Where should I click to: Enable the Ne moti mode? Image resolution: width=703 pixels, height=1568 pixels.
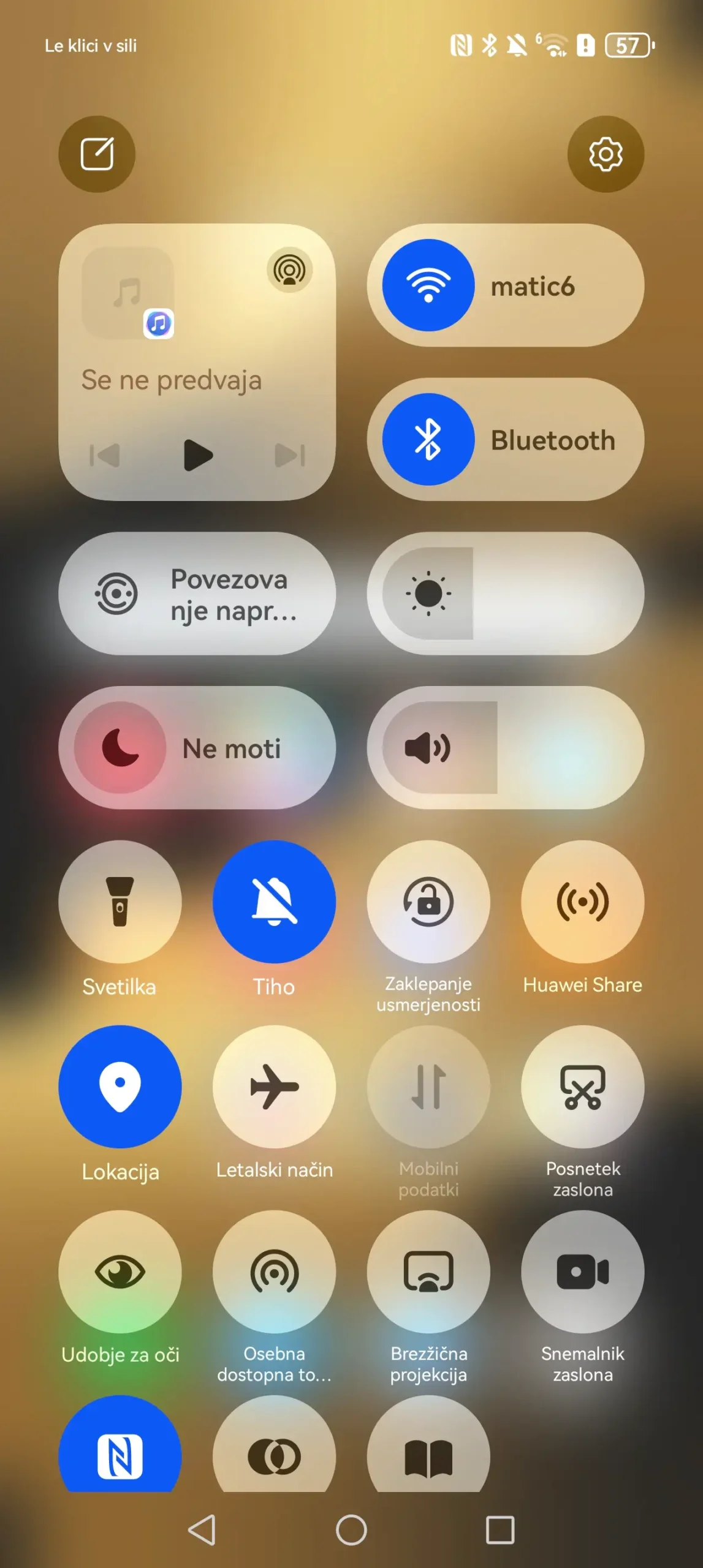pyautogui.click(x=121, y=748)
